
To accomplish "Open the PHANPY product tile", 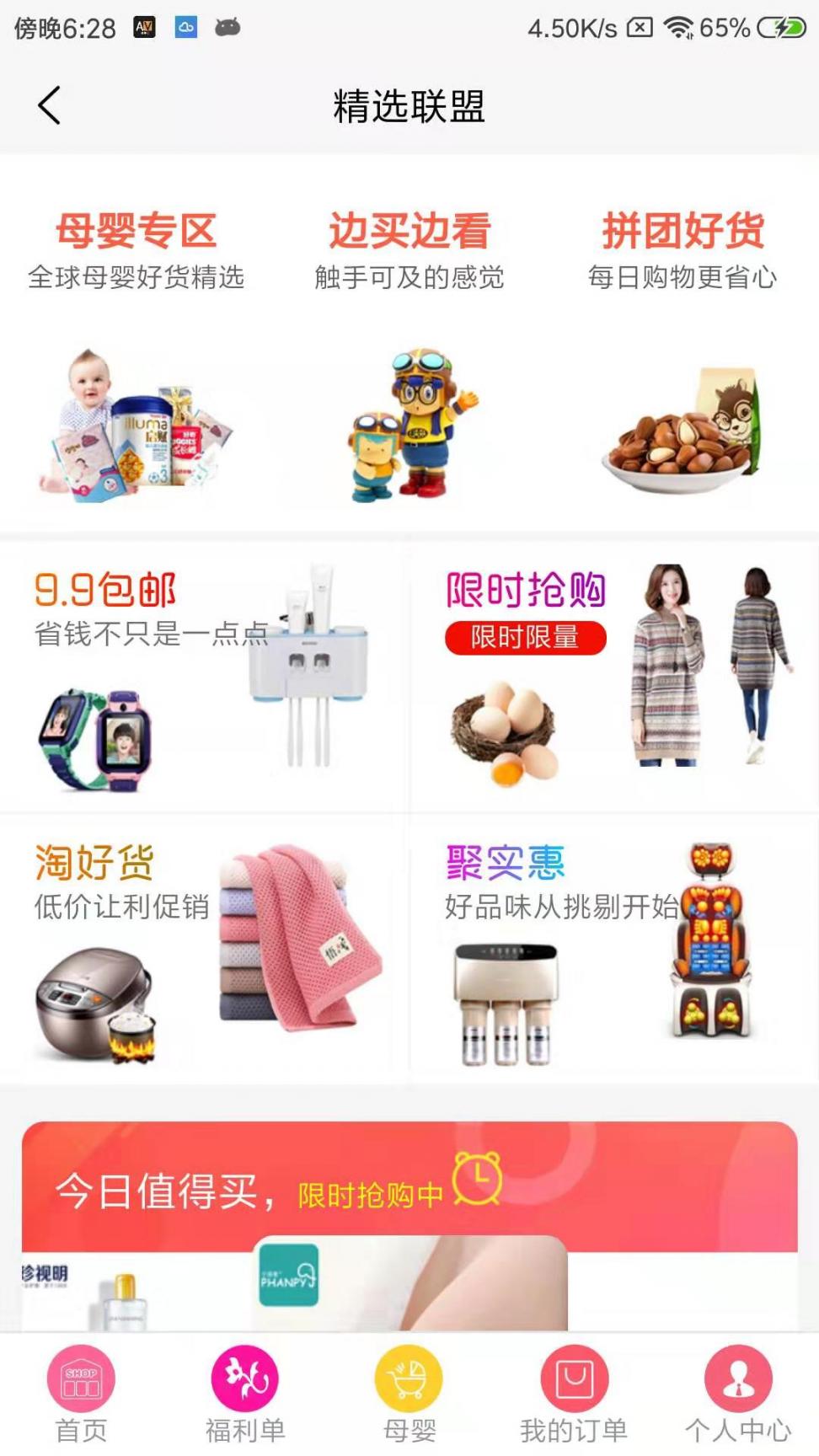I will coord(409,1284).
